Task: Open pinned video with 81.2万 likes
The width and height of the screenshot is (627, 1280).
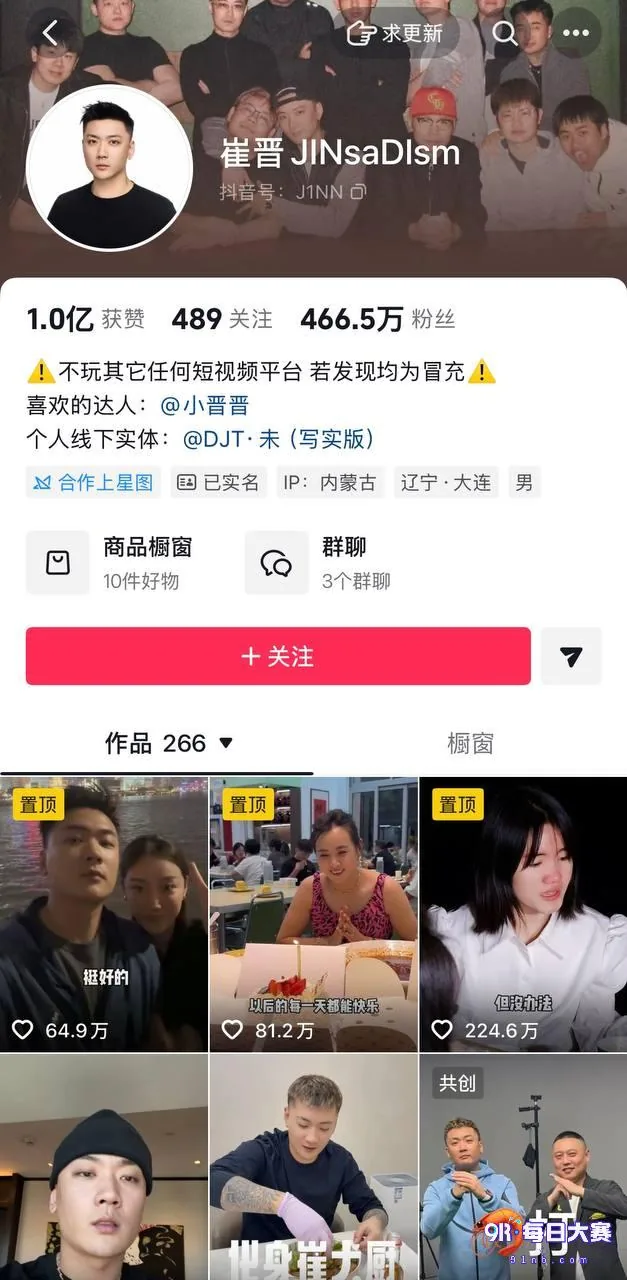Action: pos(313,914)
